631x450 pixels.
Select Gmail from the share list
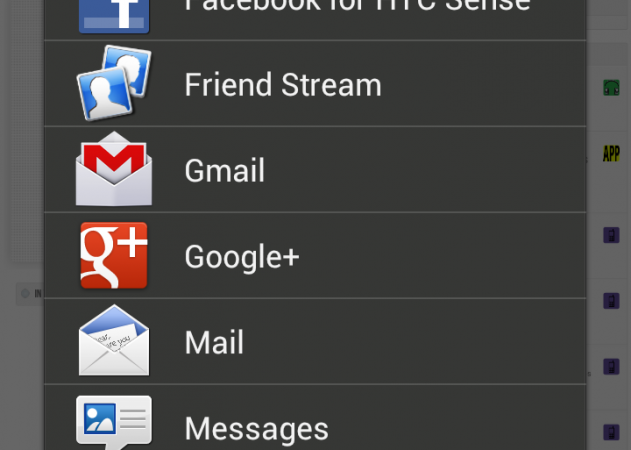coord(315,170)
